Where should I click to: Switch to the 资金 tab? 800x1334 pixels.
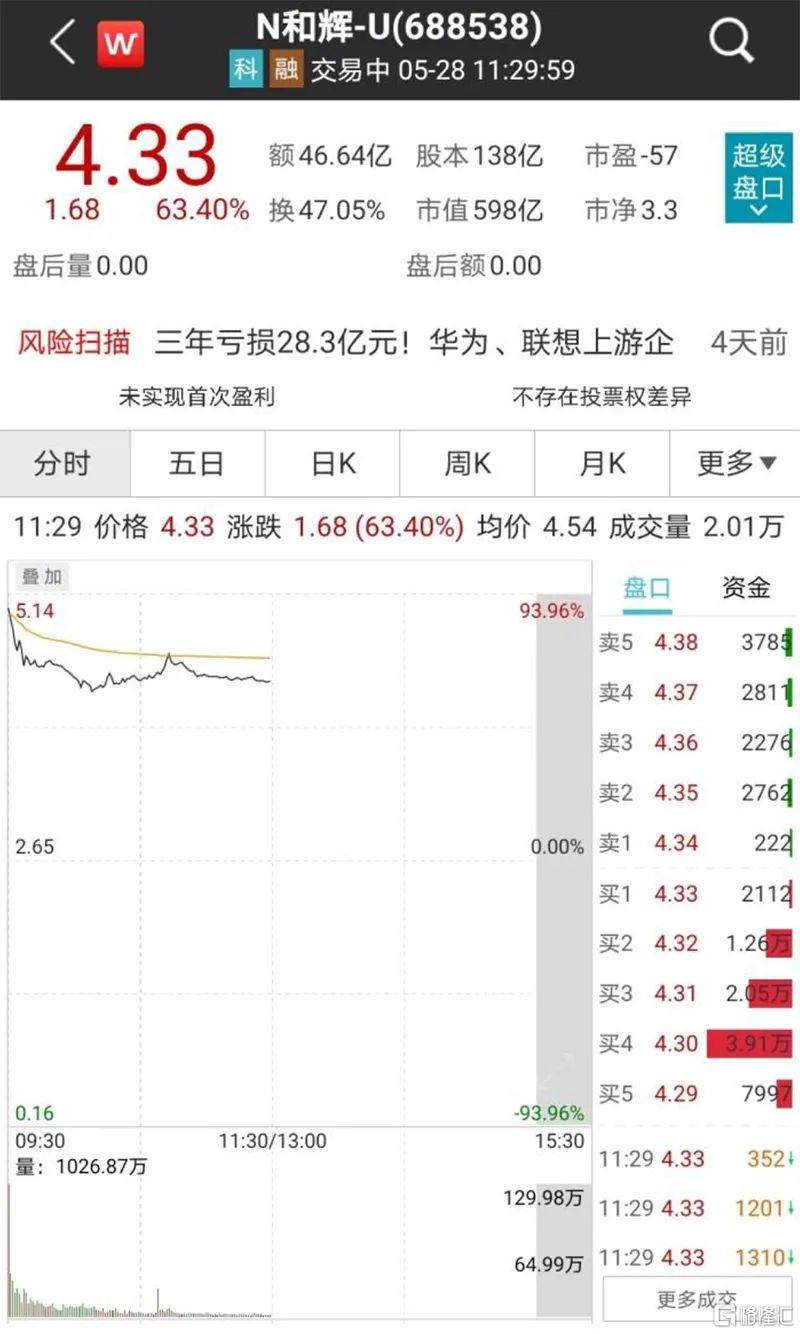point(746,588)
